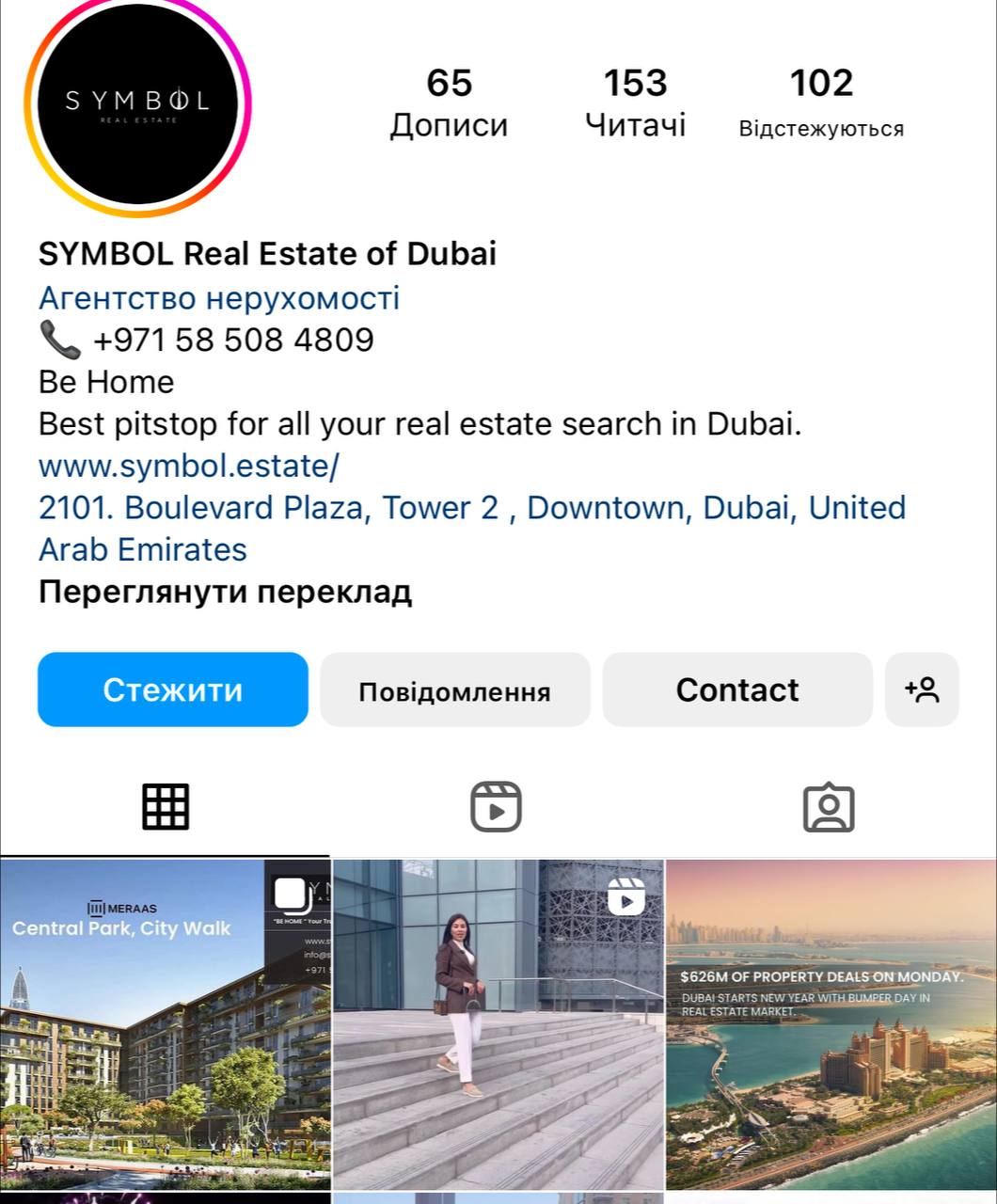This screenshot has height=1204, width=997.
Task: Switch to the posts grid tab
Action: point(166,807)
